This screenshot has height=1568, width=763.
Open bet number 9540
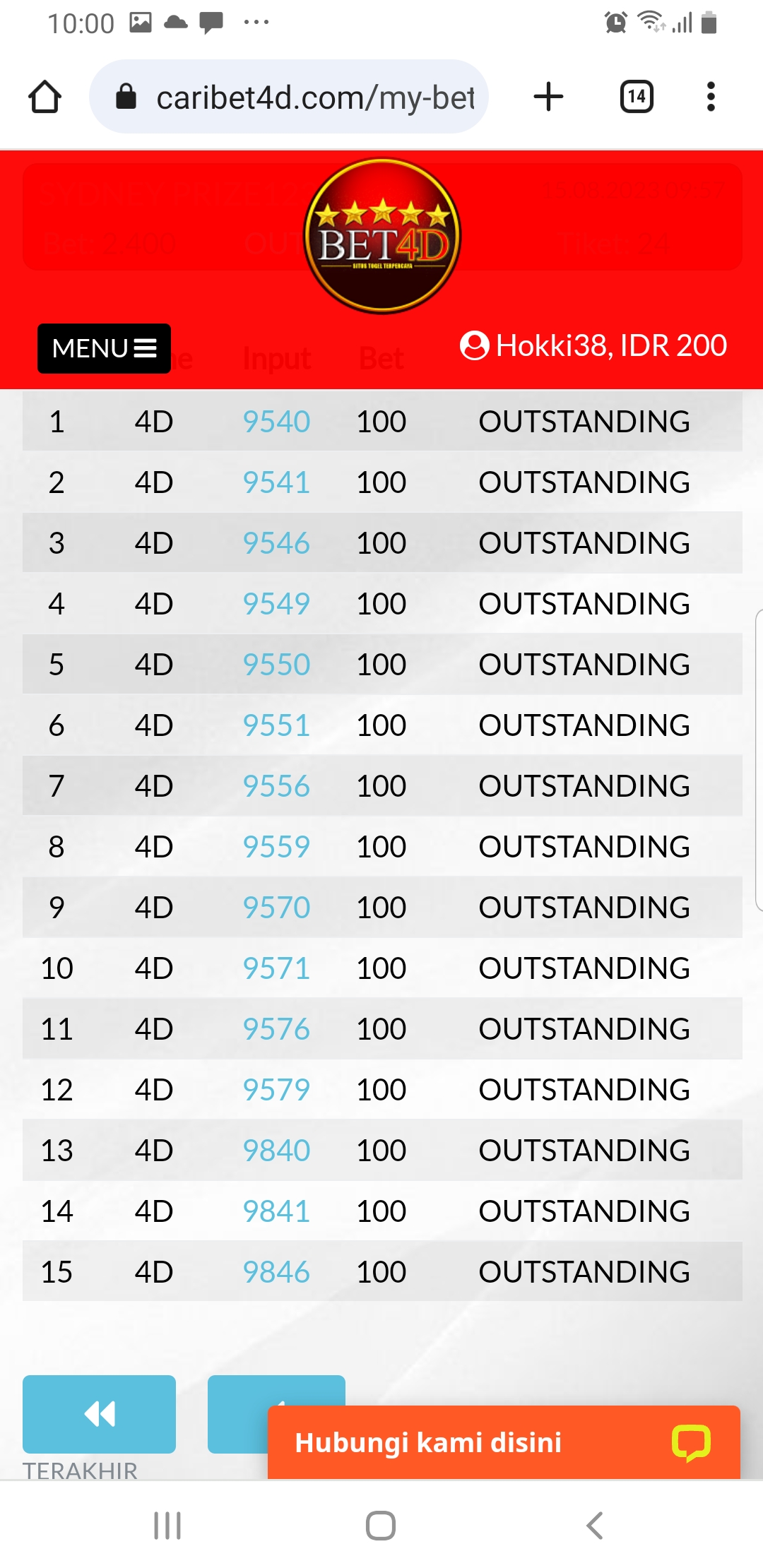click(x=276, y=422)
